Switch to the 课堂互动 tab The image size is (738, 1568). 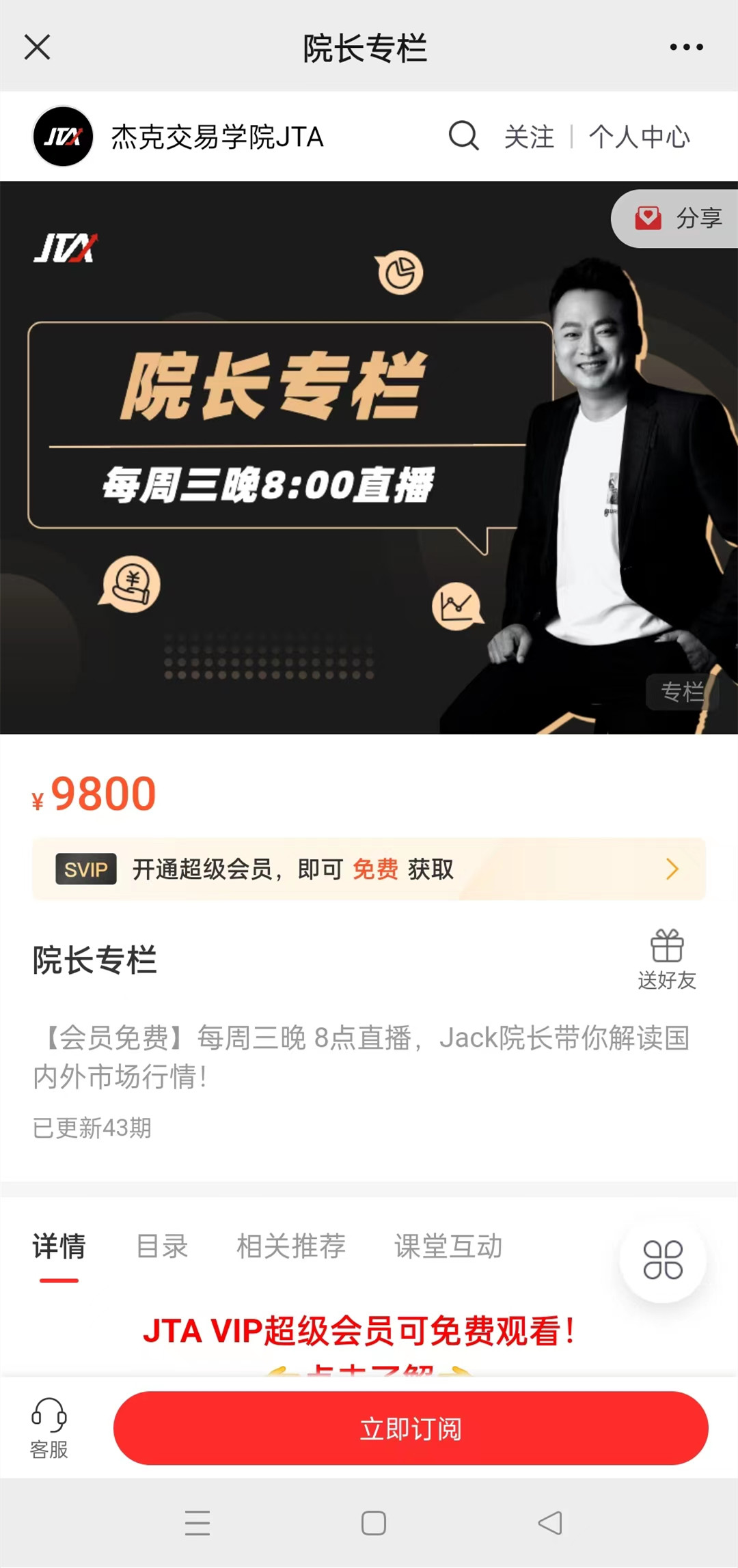click(448, 1246)
